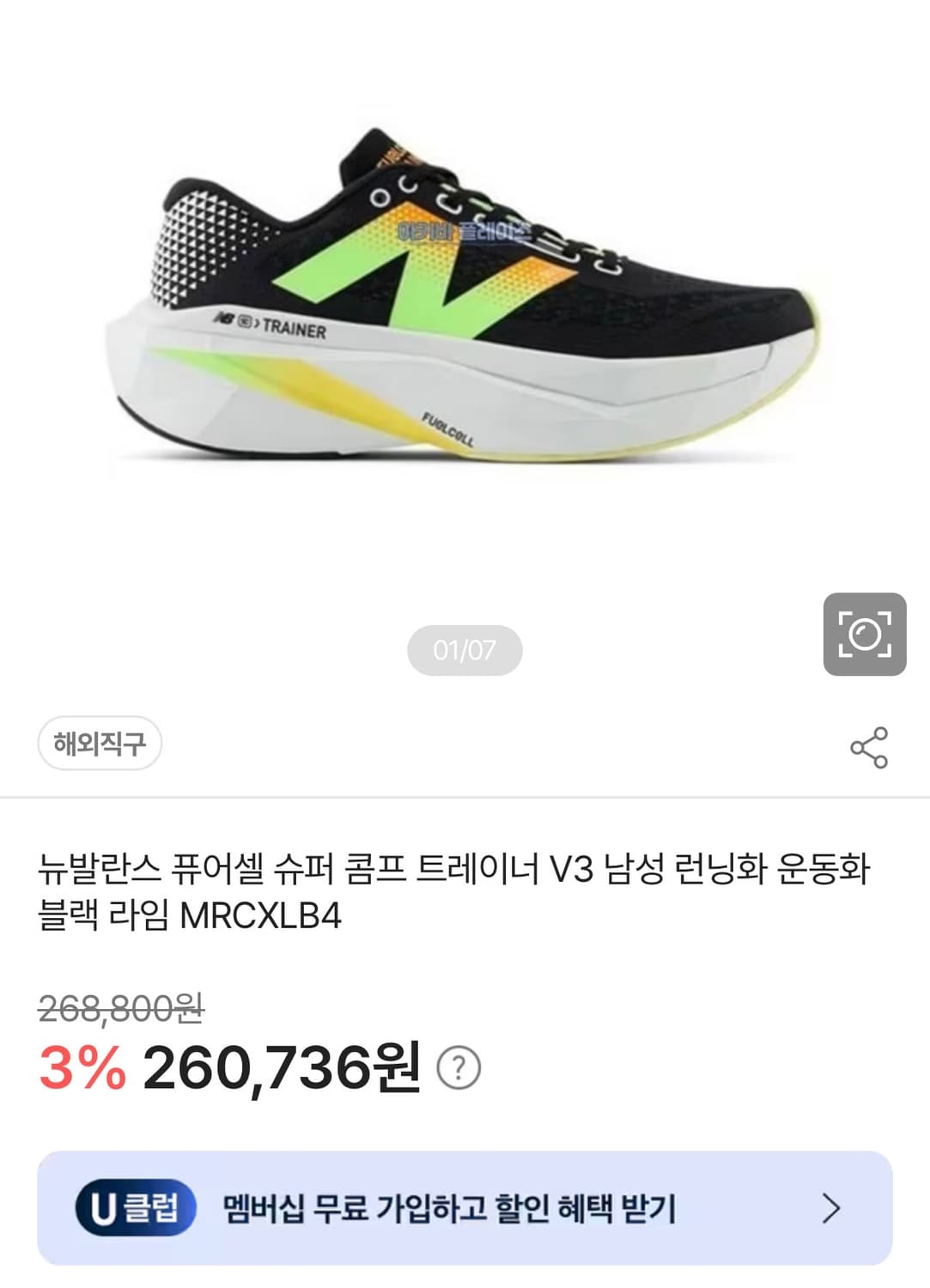Select the product image to browse the gallery
Image resolution: width=930 pixels, height=1288 pixels.
(464, 301)
